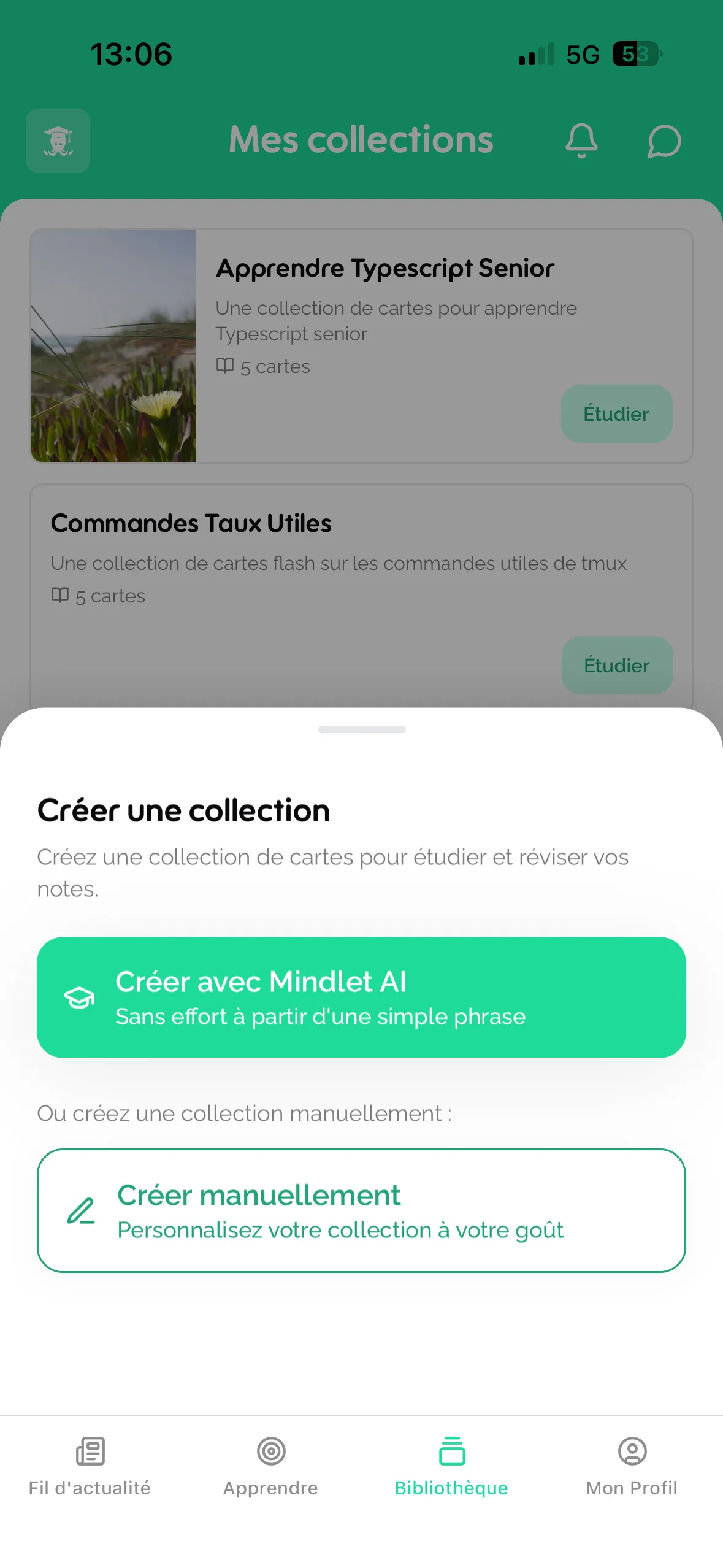Click the book icon next to 5 cartes
The height and width of the screenshot is (1568, 723).
pos(224,366)
